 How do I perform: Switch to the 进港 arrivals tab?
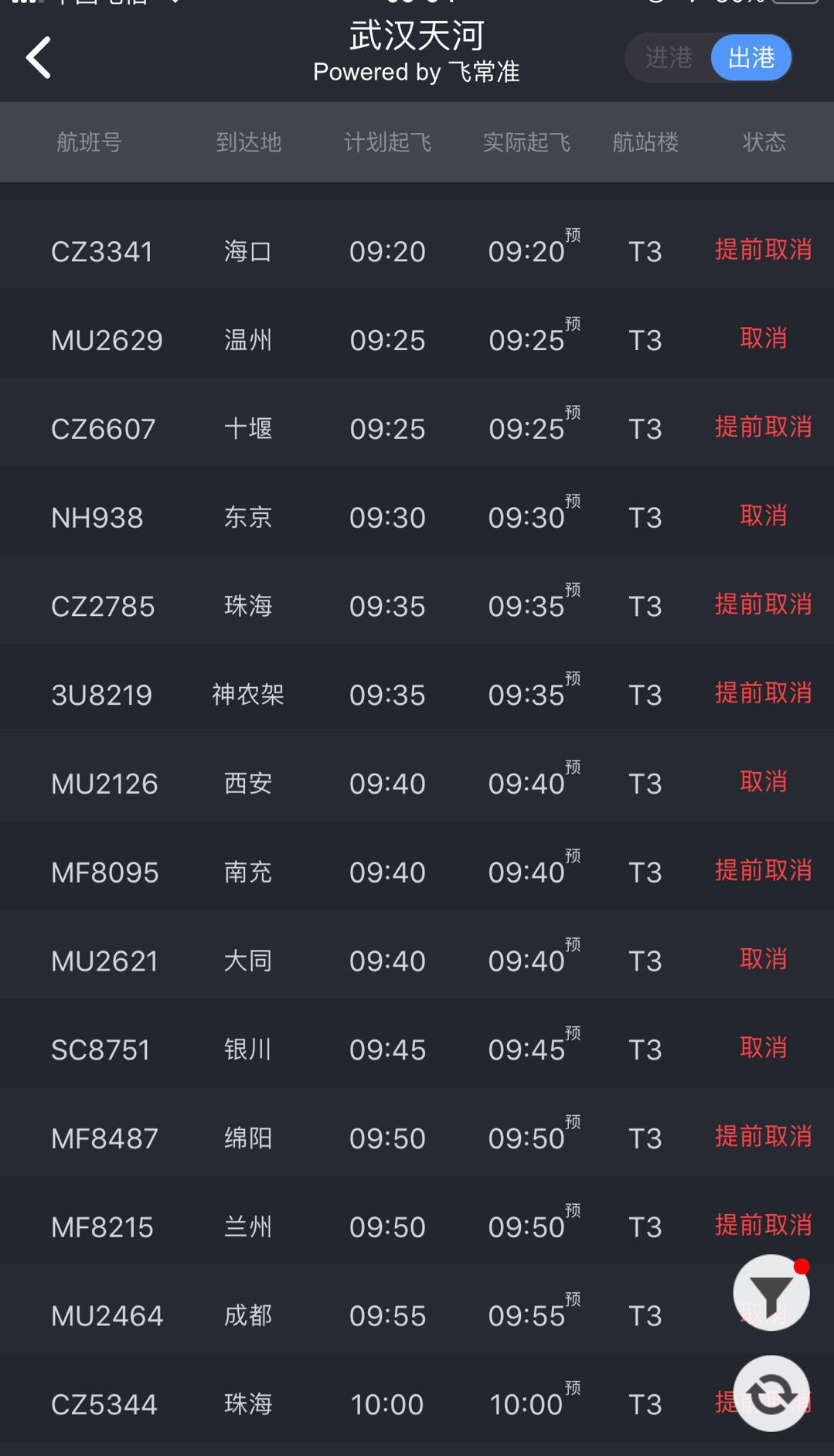[x=669, y=58]
